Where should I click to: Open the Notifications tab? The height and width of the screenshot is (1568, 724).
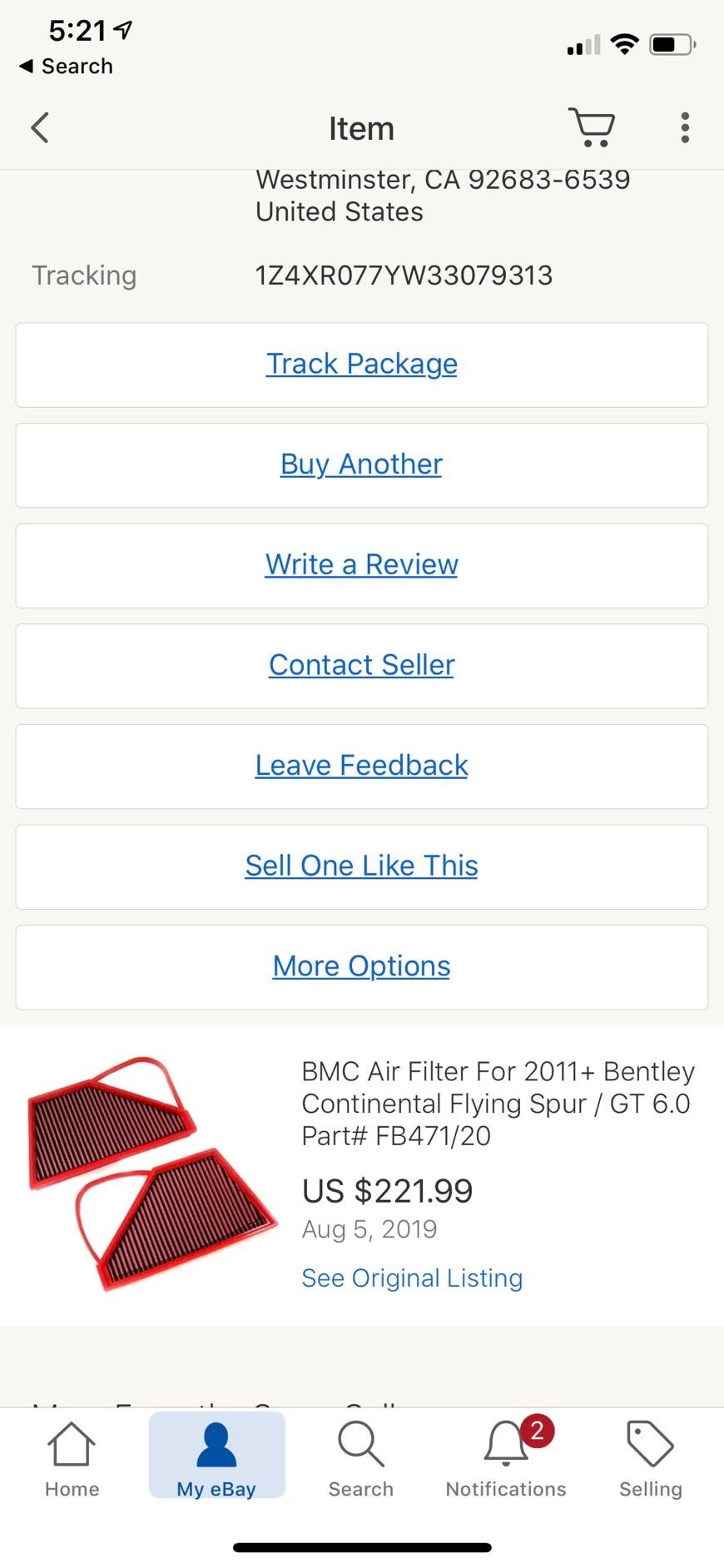click(506, 1460)
